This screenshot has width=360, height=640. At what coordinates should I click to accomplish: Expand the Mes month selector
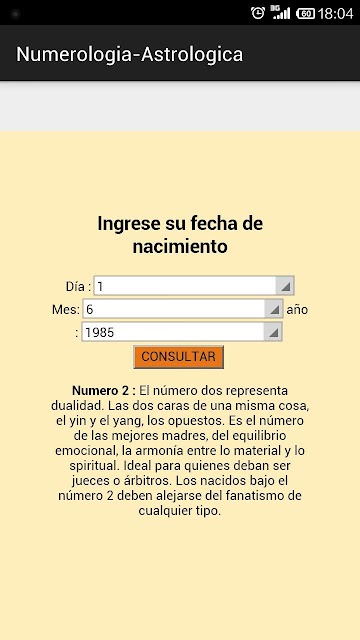[183, 309]
